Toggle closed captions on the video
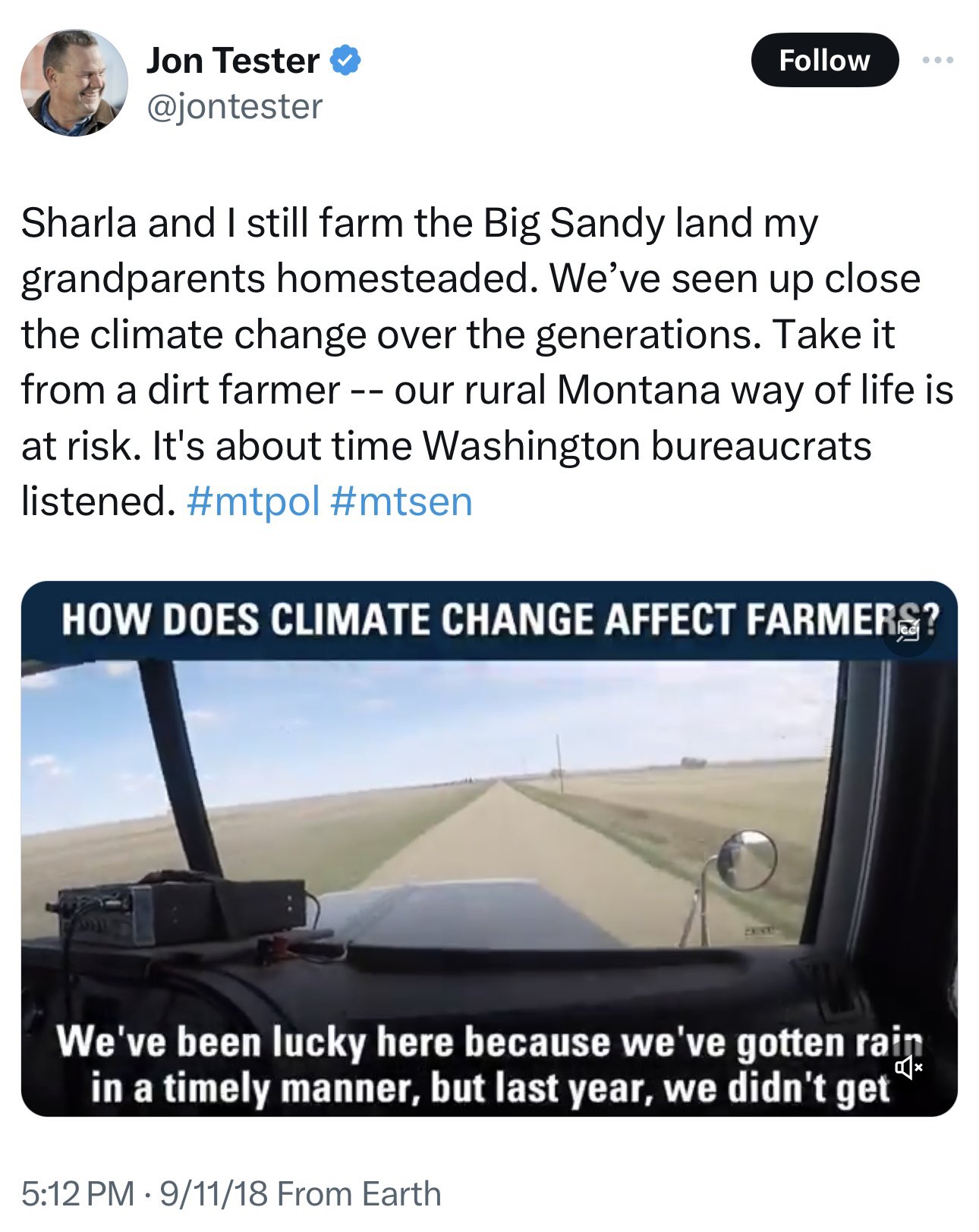The image size is (979, 1232). pos(908,630)
